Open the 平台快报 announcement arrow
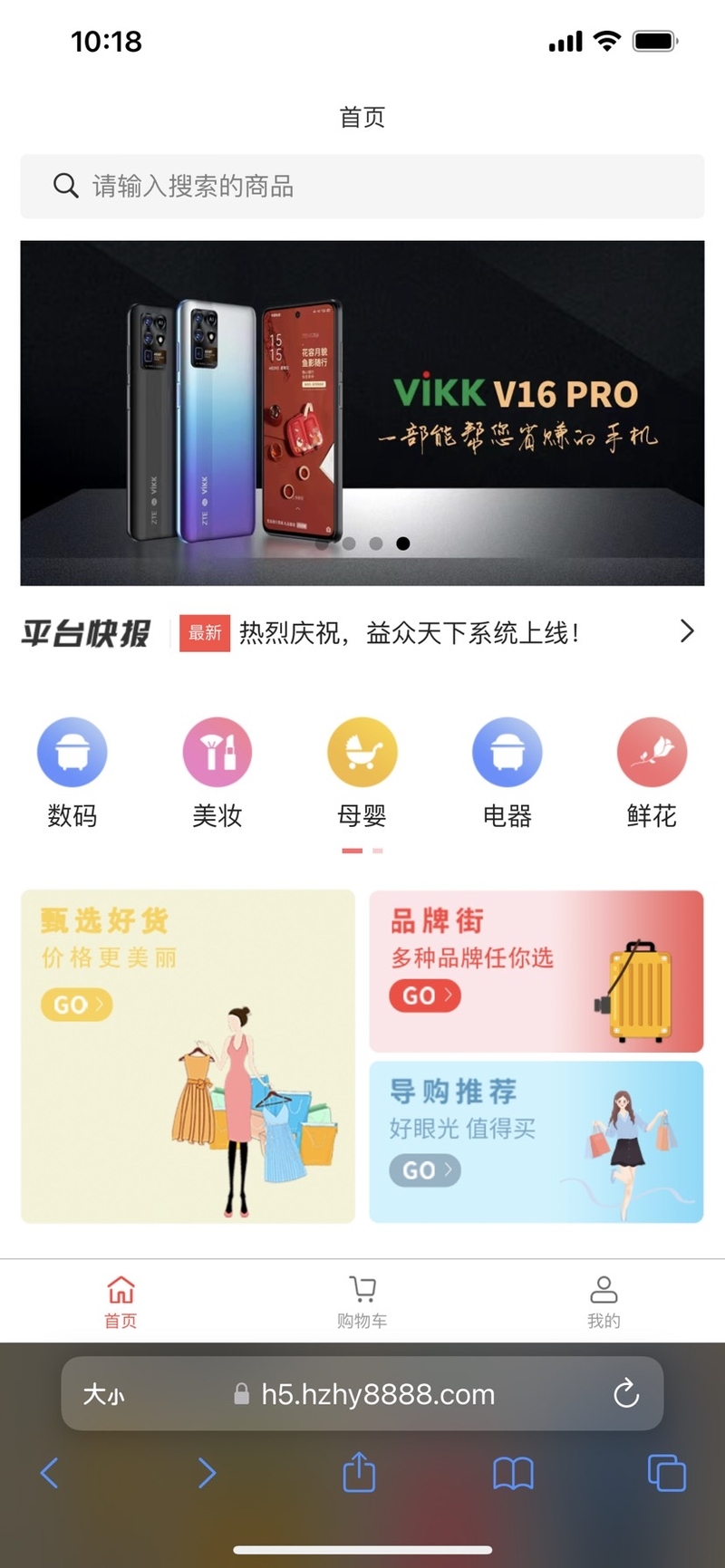This screenshot has width=725, height=1568. [687, 631]
